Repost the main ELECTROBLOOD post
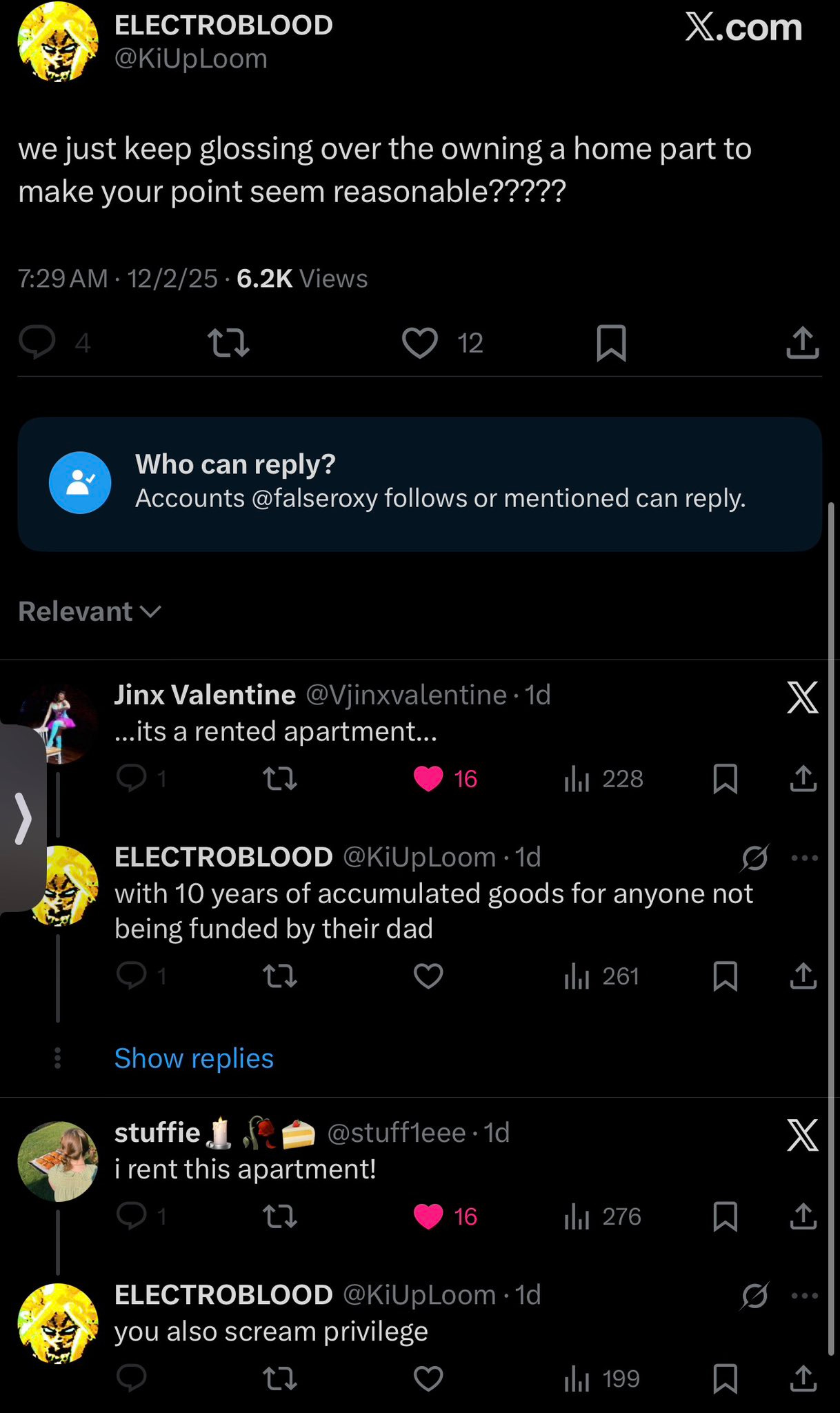The image size is (840, 1413). click(228, 343)
